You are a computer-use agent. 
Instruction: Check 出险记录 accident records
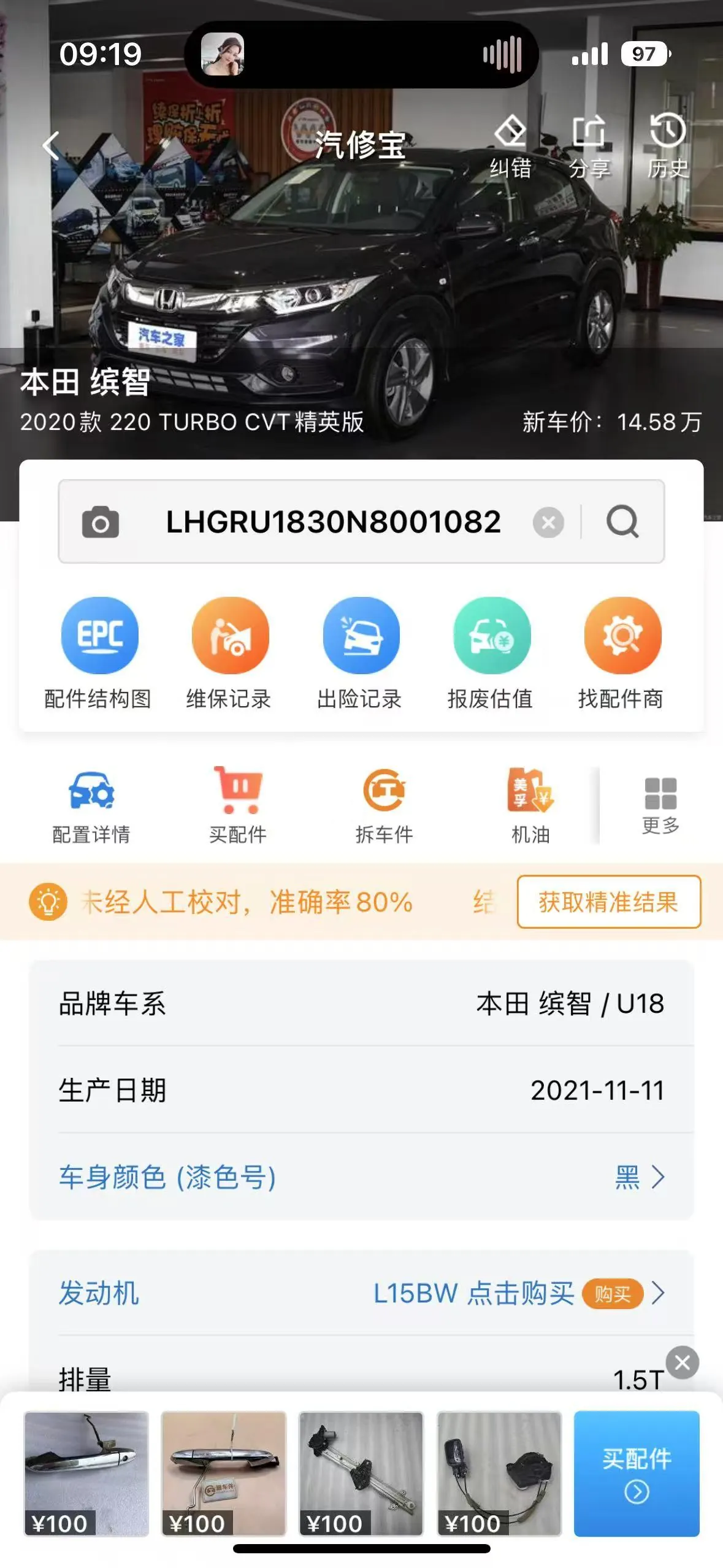click(x=360, y=654)
